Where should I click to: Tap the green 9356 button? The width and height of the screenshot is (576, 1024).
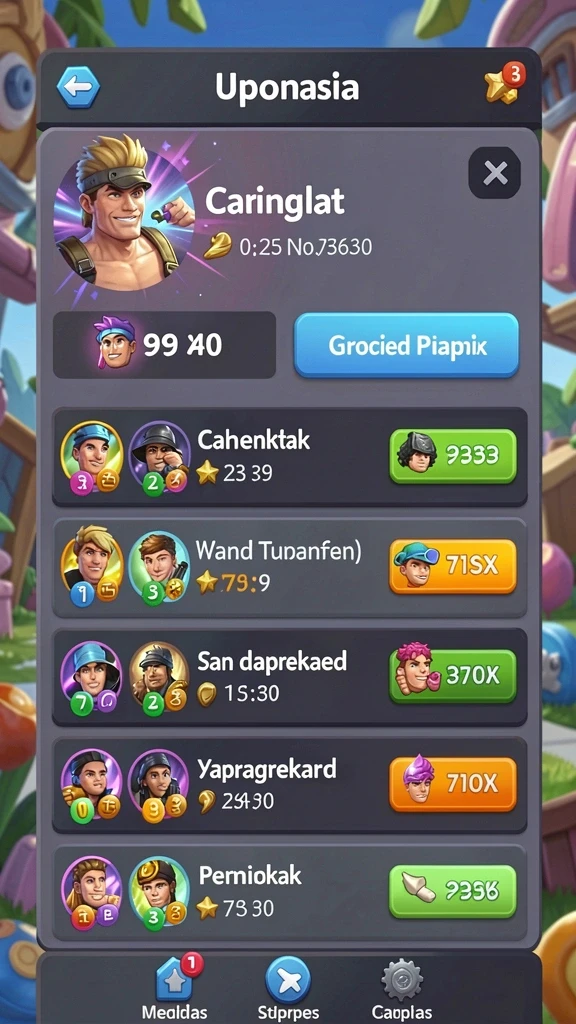tap(453, 891)
